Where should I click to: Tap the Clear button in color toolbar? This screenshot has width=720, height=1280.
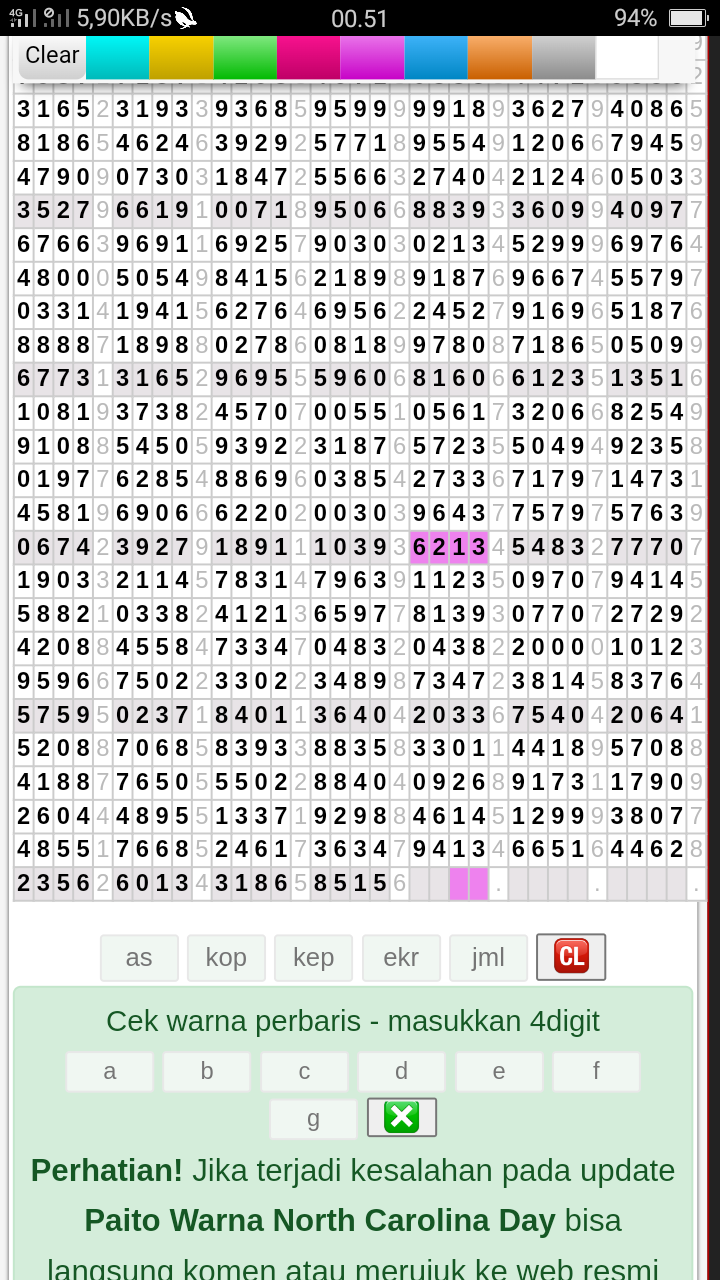(x=52, y=56)
